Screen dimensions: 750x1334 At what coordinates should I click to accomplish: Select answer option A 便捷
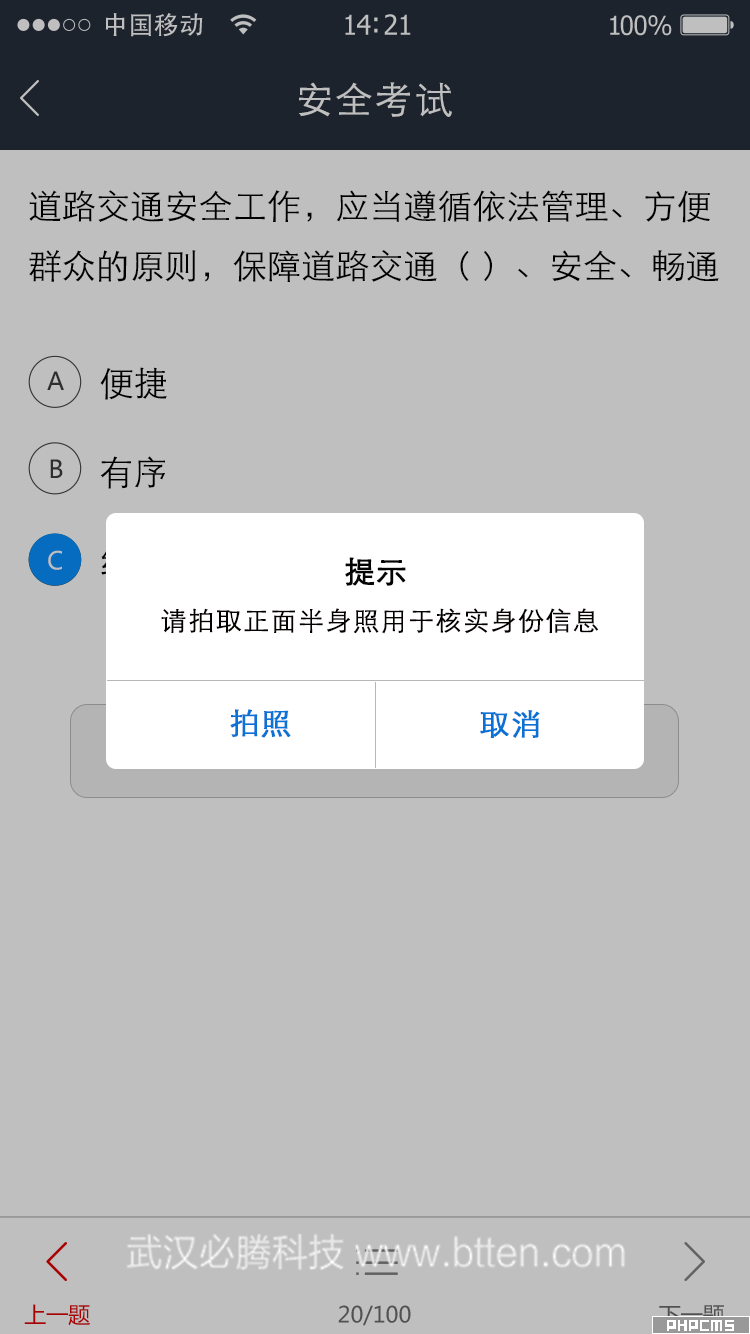click(98, 382)
